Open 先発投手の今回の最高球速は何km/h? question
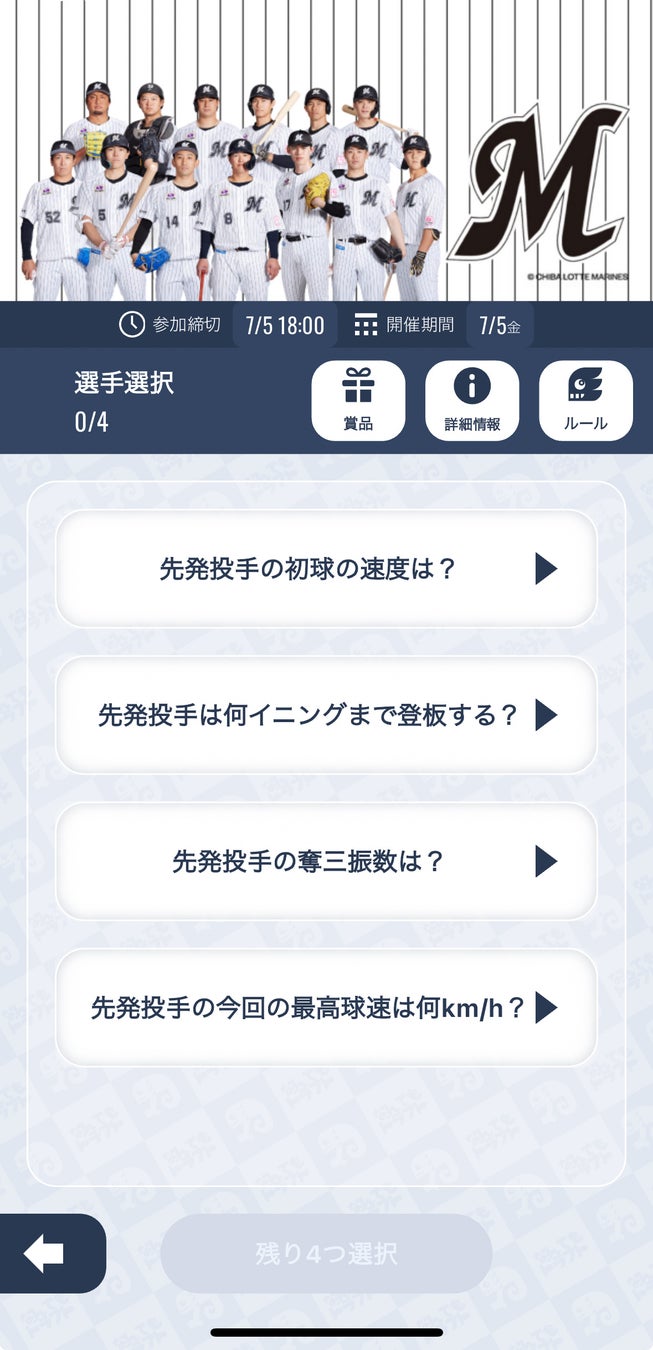 326,1007
